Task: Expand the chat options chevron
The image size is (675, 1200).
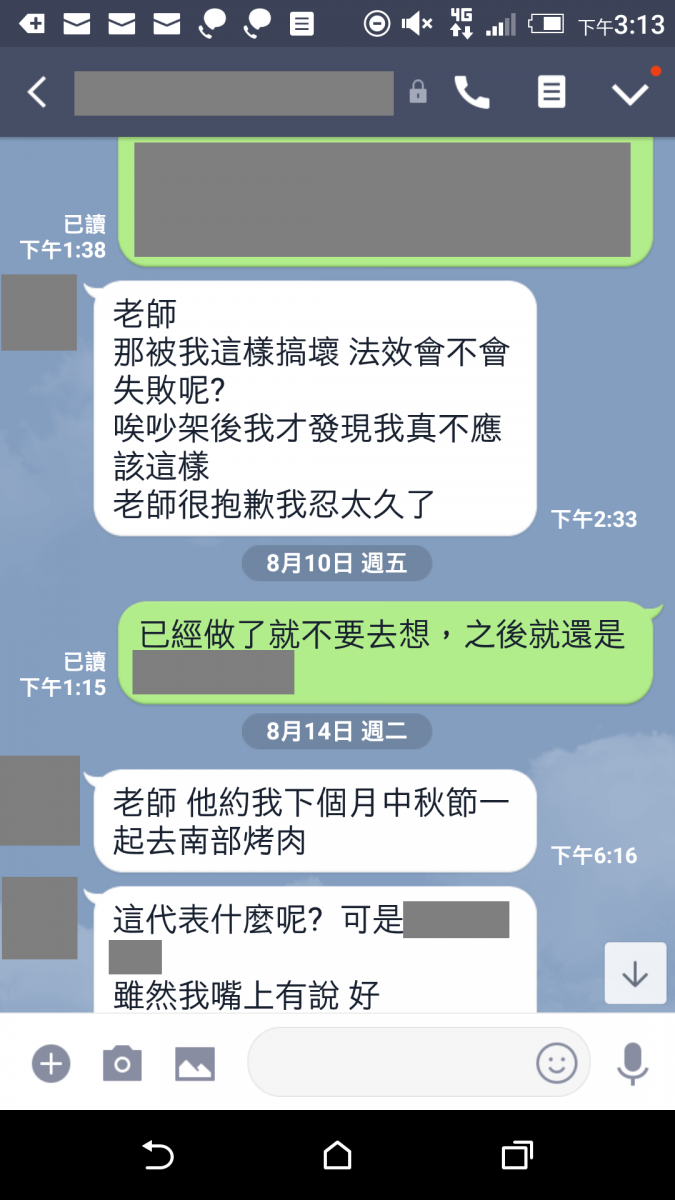Action: [x=630, y=93]
